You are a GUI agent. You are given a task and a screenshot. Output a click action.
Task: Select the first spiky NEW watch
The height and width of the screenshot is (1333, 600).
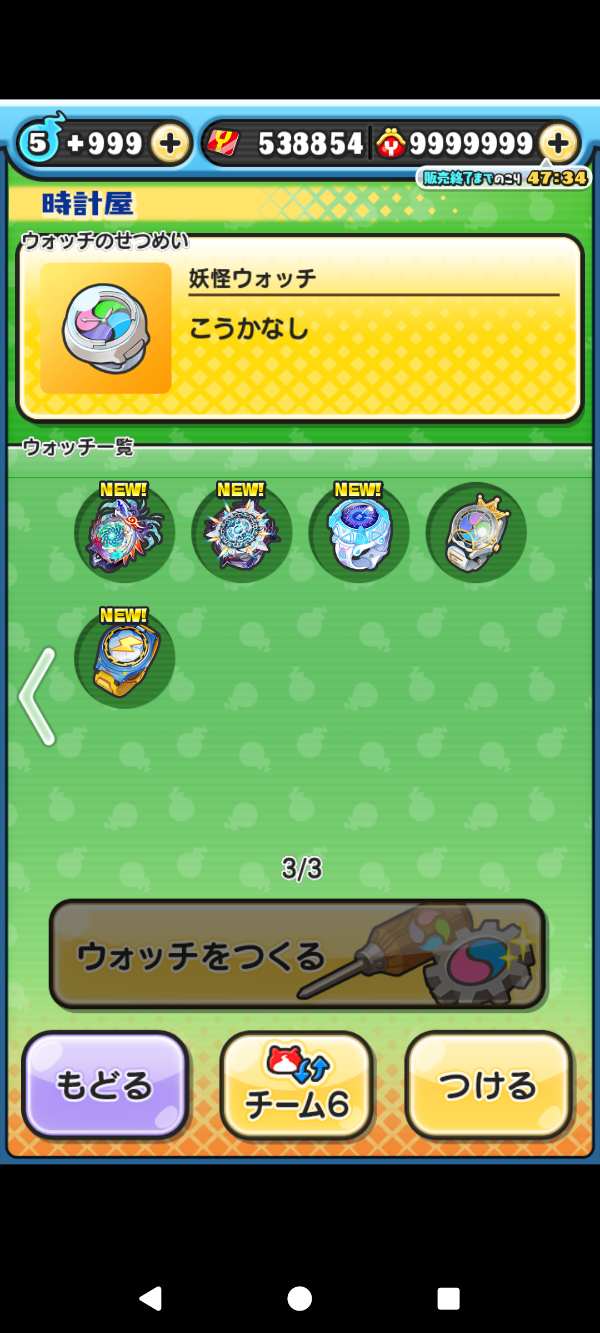(x=124, y=533)
